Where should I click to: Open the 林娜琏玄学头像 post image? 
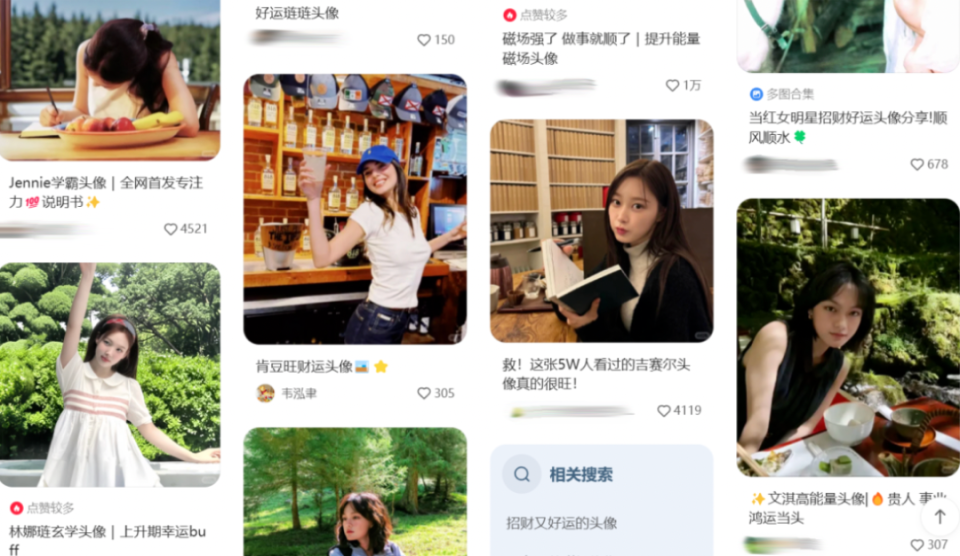pyautogui.click(x=110, y=374)
